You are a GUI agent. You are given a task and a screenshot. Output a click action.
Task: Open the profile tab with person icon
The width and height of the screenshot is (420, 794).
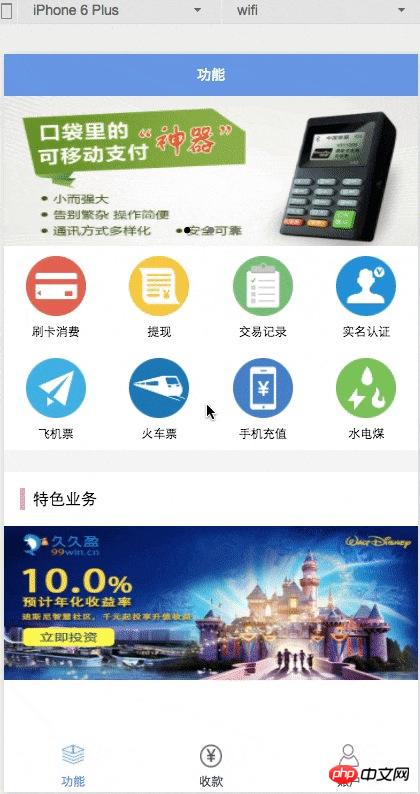pyautogui.click(x=348, y=765)
